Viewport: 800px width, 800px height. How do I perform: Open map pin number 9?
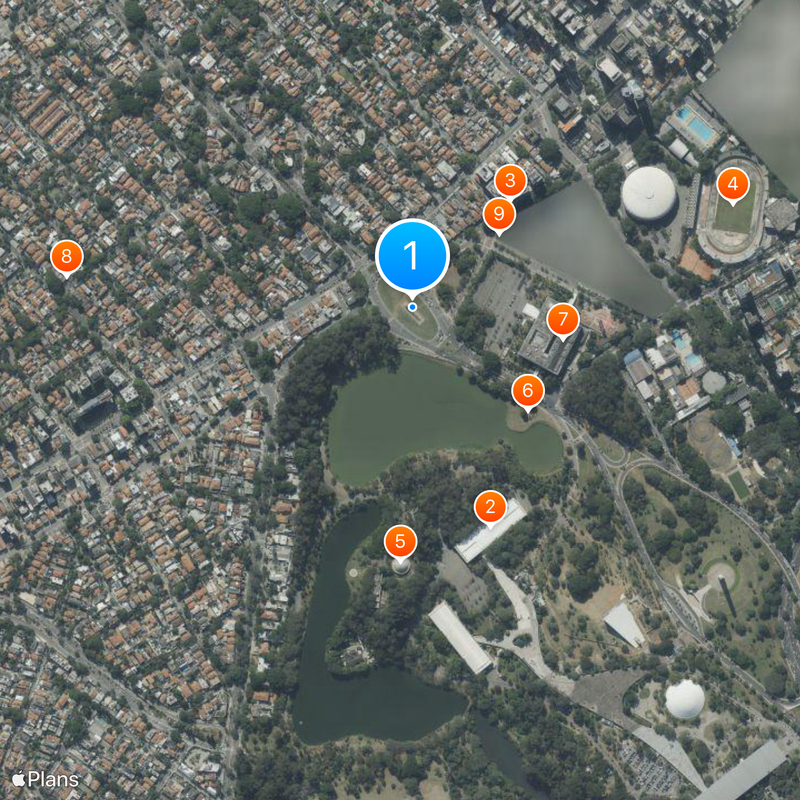[x=498, y=213]
